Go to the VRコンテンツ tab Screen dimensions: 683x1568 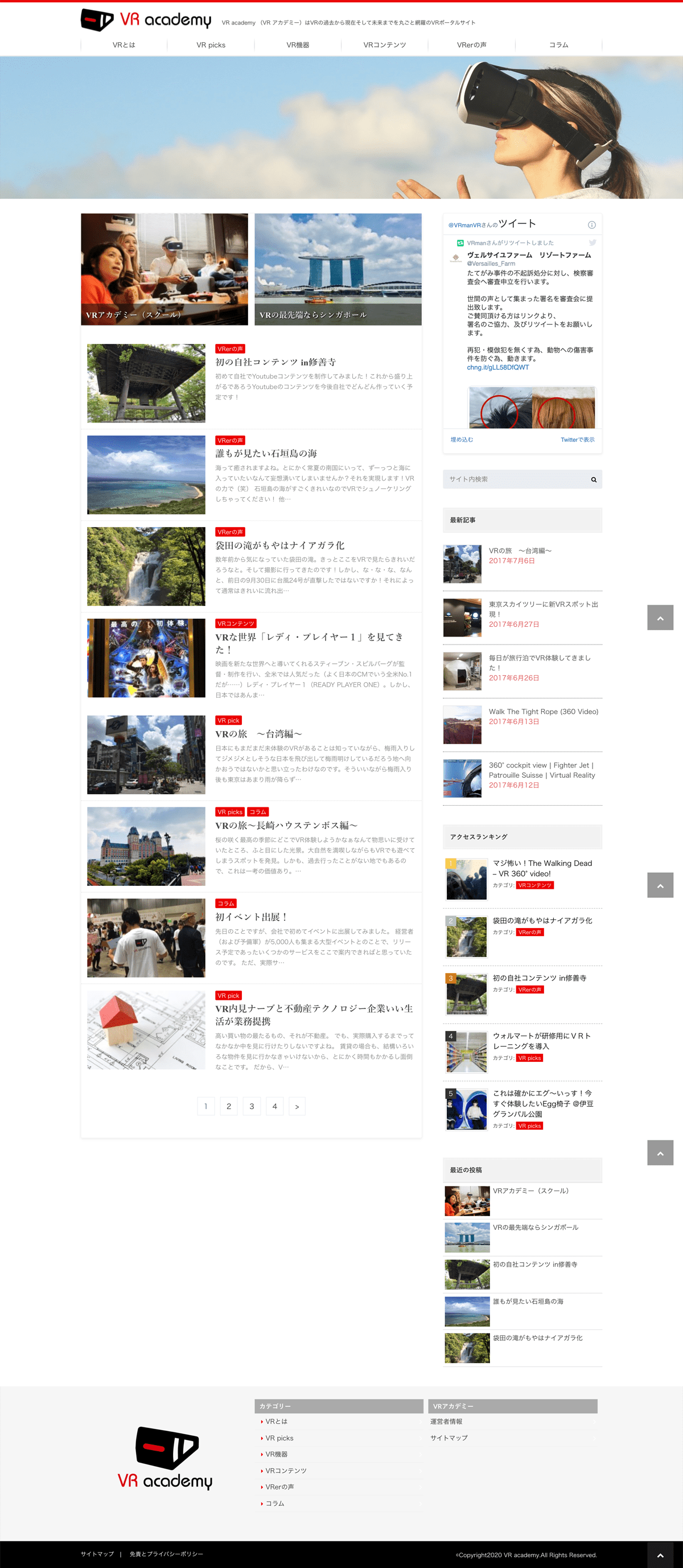point(384,45)
